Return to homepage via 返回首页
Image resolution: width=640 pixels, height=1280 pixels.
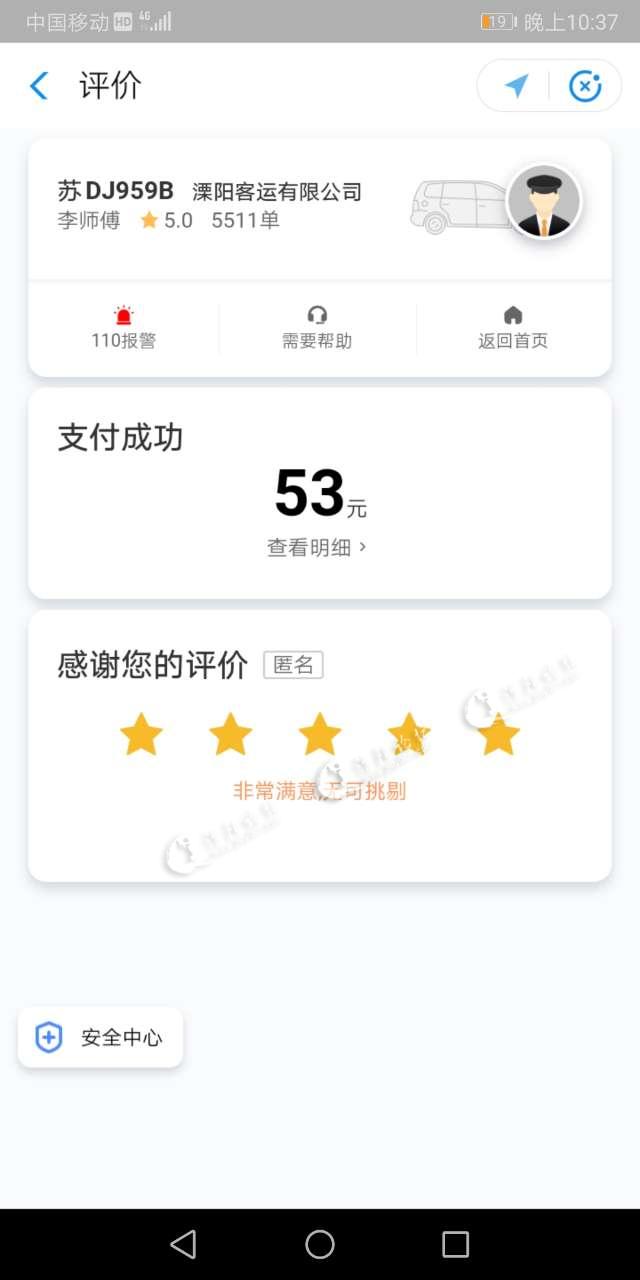point(513,328)
